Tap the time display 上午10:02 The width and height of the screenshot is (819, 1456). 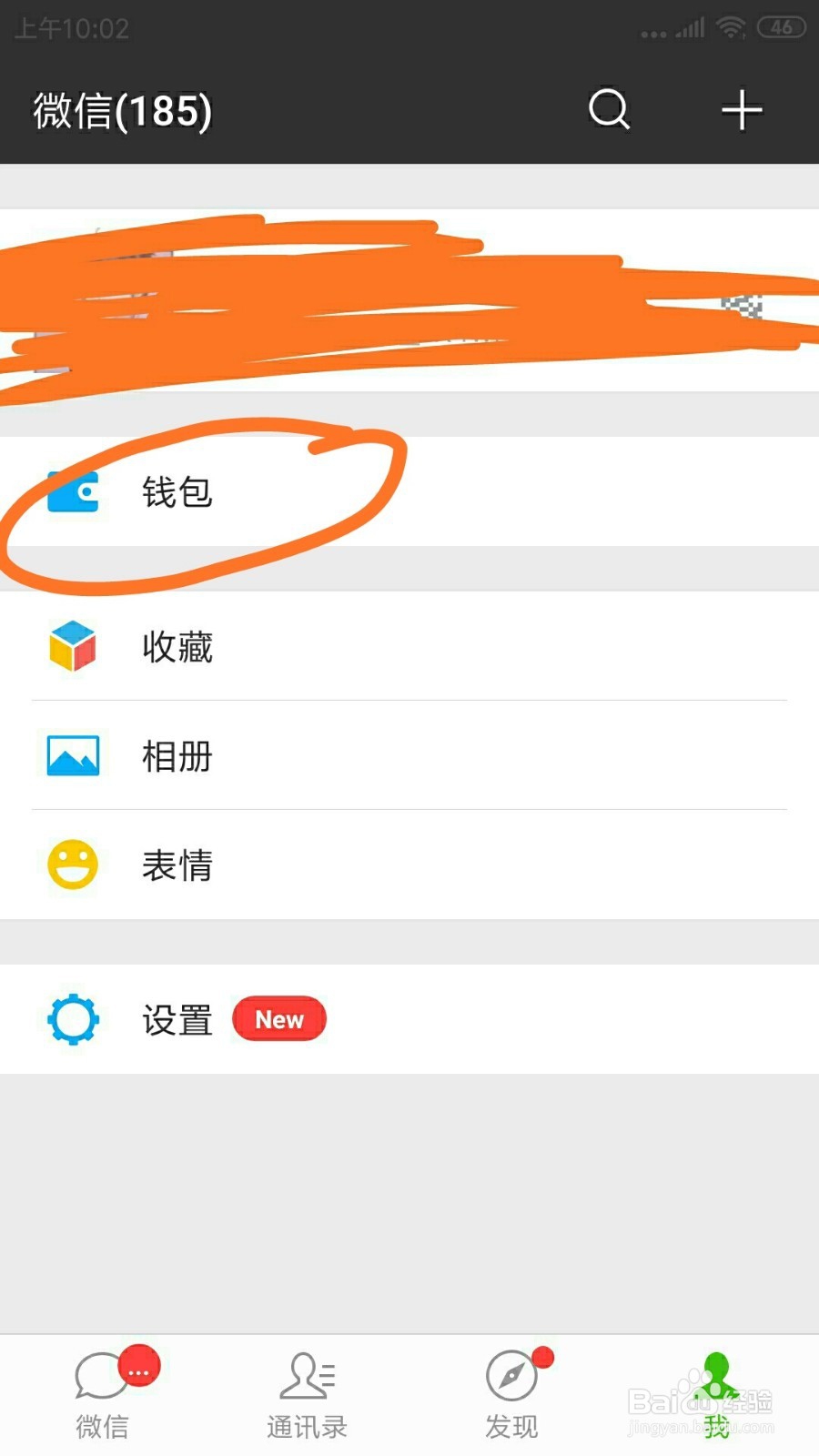(73, 27)
